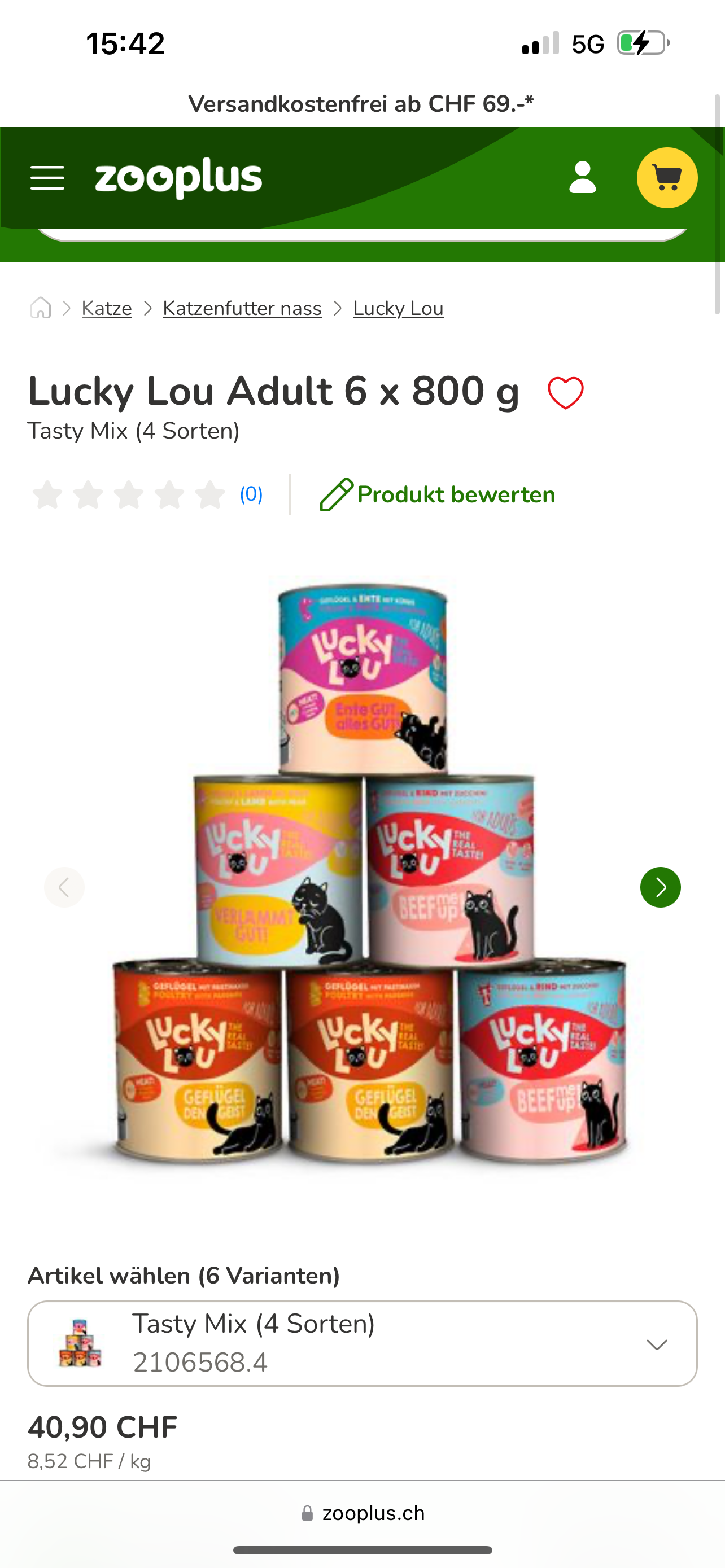Open the Katze breadcrumb link
The width and height of the screenshot is (725, 1568).
tap(107, 308)
